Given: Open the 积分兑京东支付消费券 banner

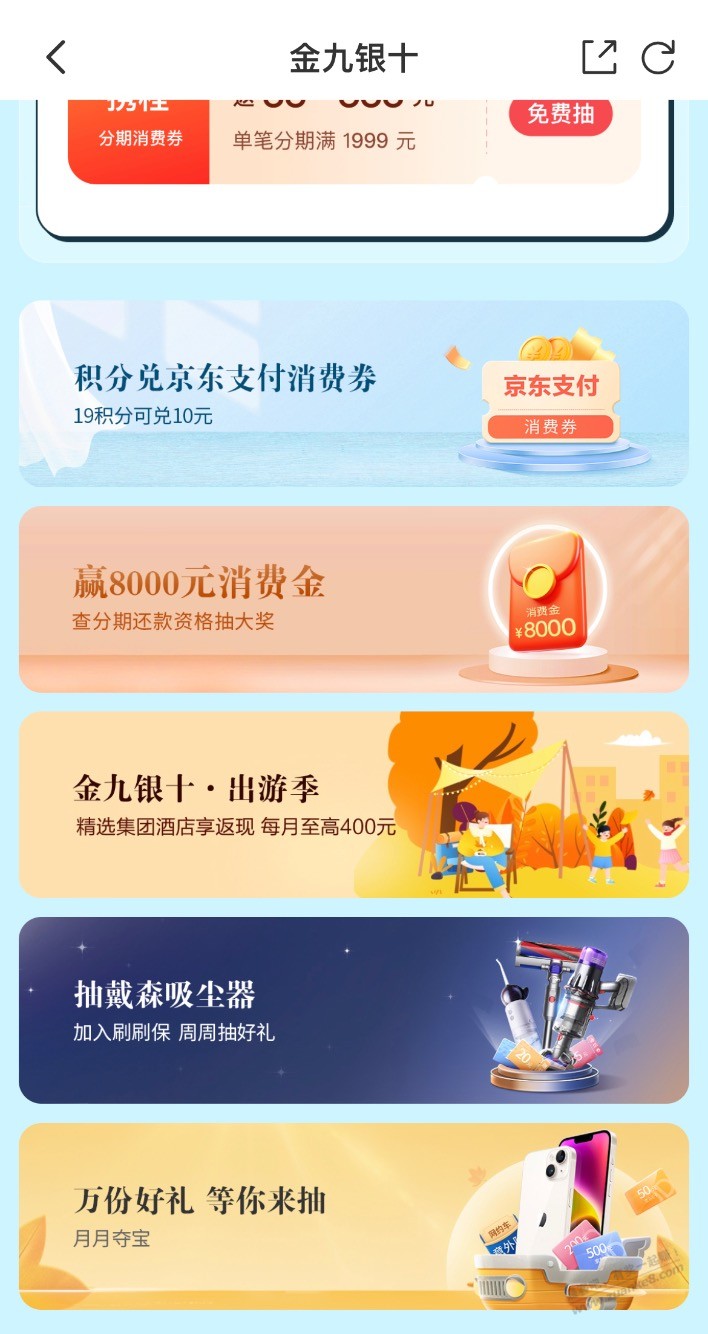Looking at the screenshot, I should tap(354, 393).
